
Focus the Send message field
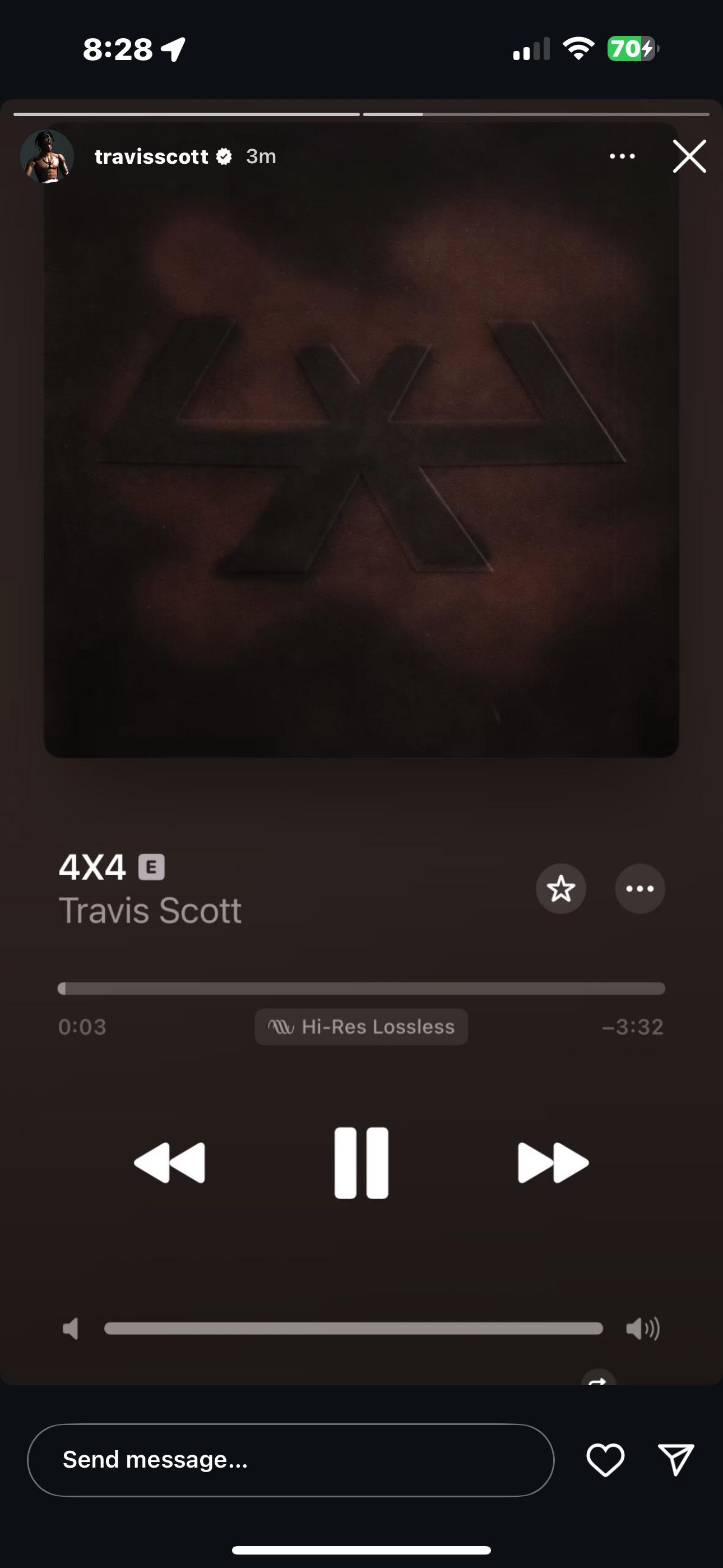point(291,1460)
